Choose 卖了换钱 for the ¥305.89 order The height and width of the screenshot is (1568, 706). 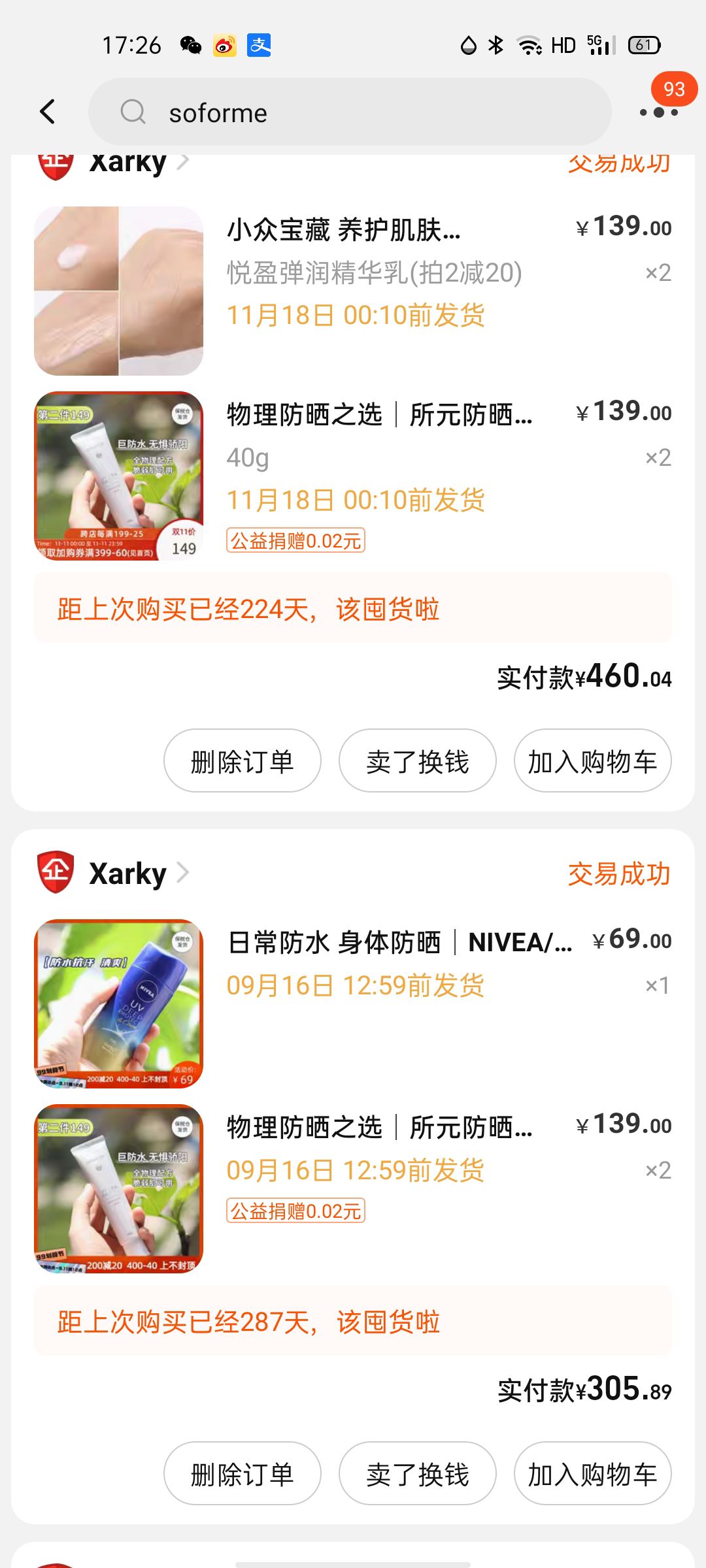[x=417, y=1474]
